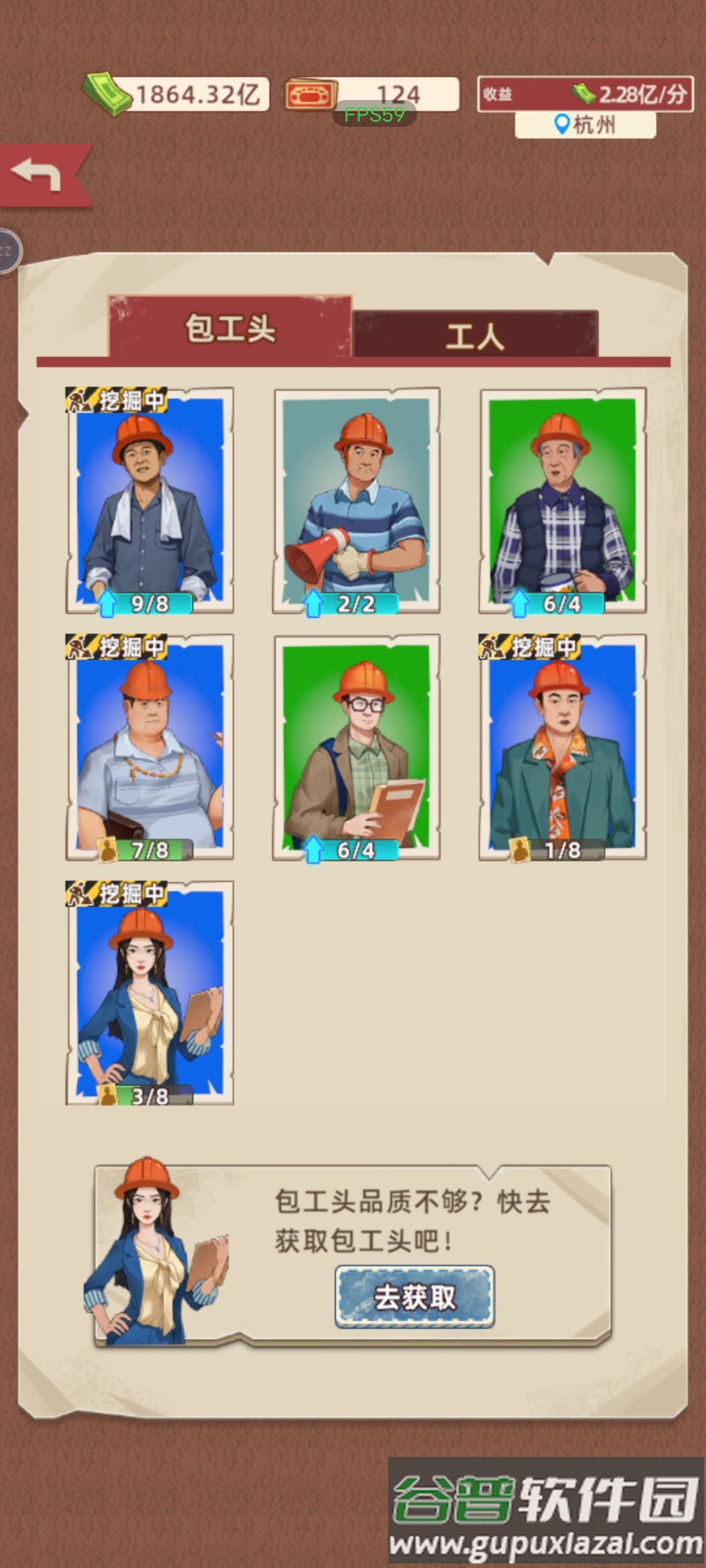Viewport: 706px width, 1568px height.
Task: Open the foreman card showing 7/8
Action: pyautogui.click(x=150, y=747)
